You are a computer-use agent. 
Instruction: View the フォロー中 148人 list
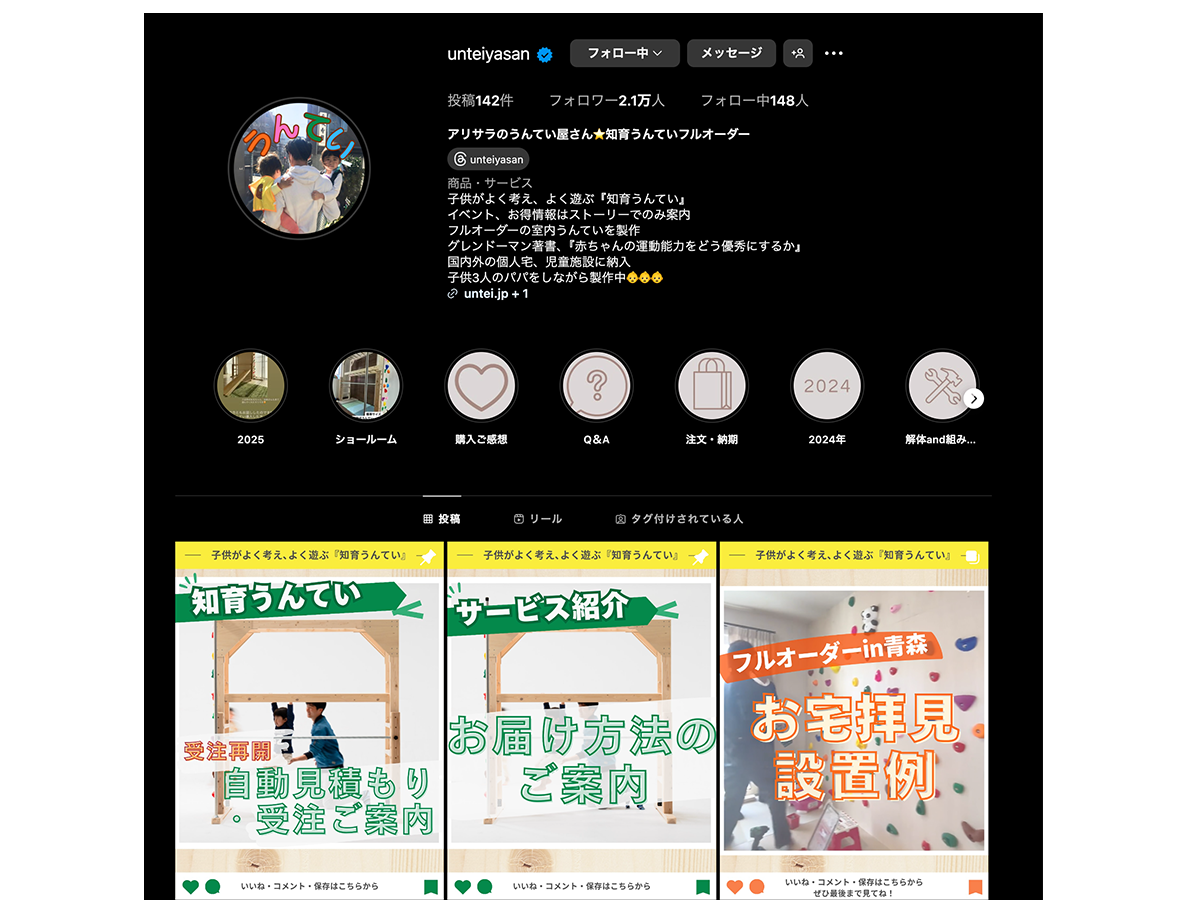point(754,101)
